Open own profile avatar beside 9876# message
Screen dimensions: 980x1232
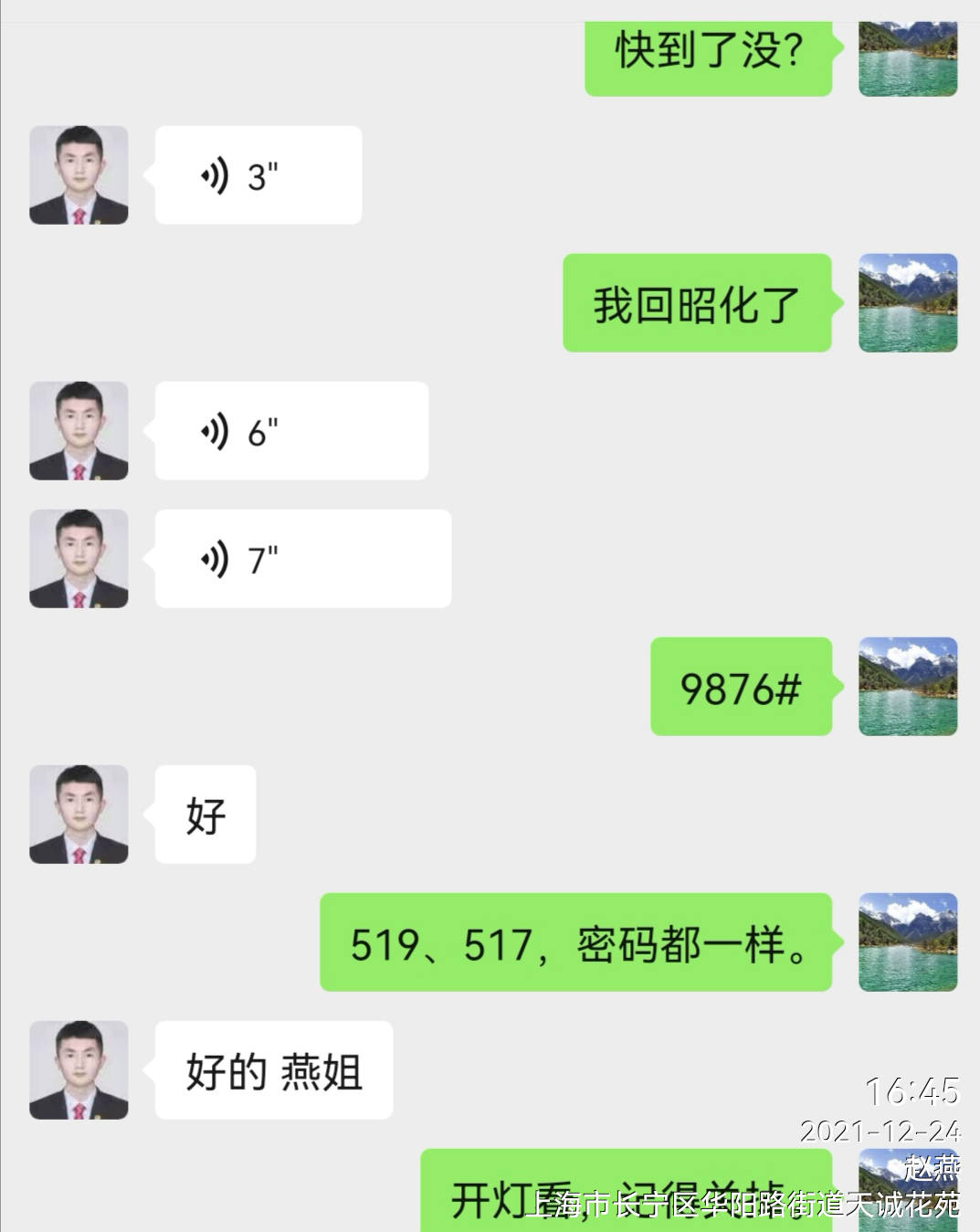(908, 687)
